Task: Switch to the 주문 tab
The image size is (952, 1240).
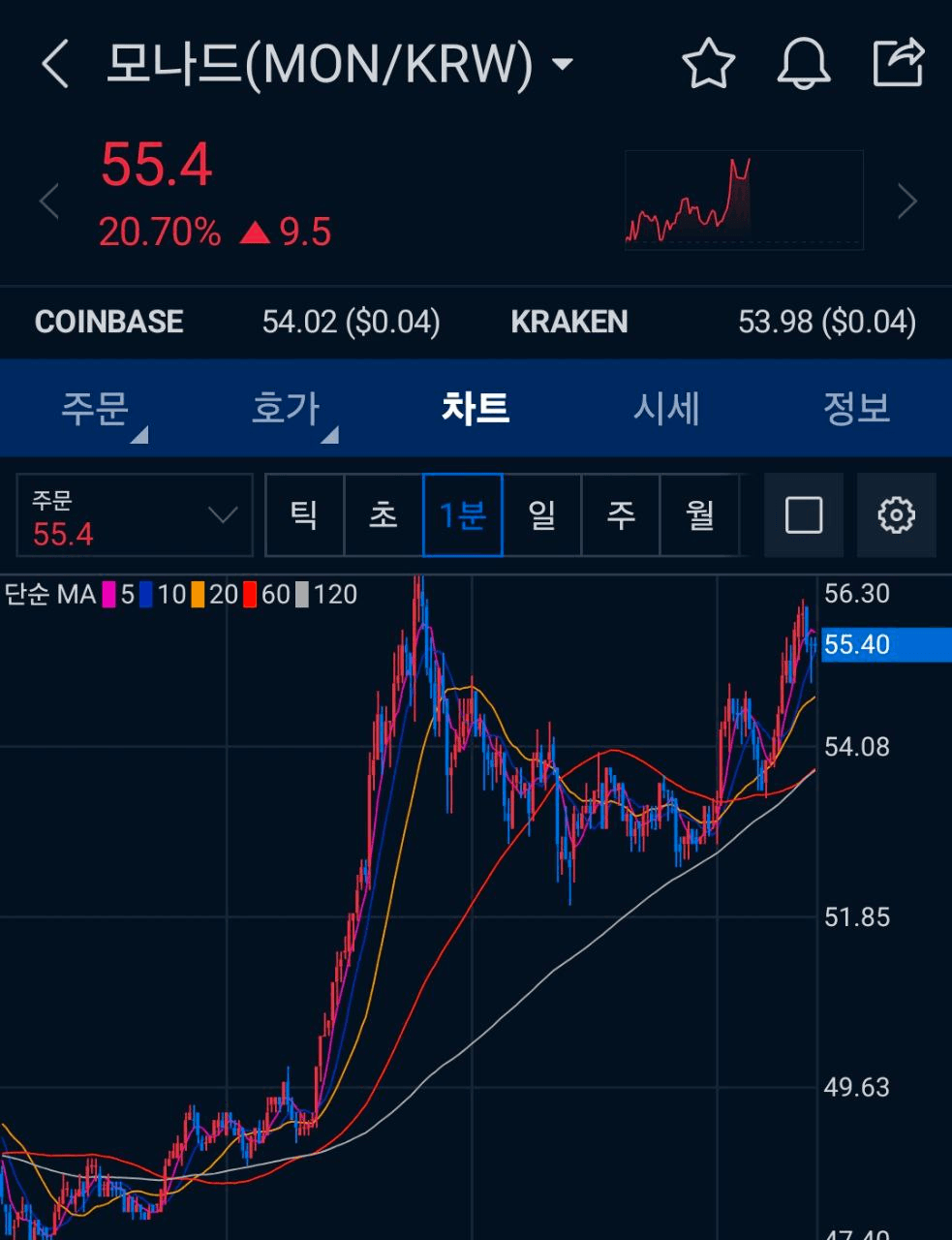Action: [95, 408]
